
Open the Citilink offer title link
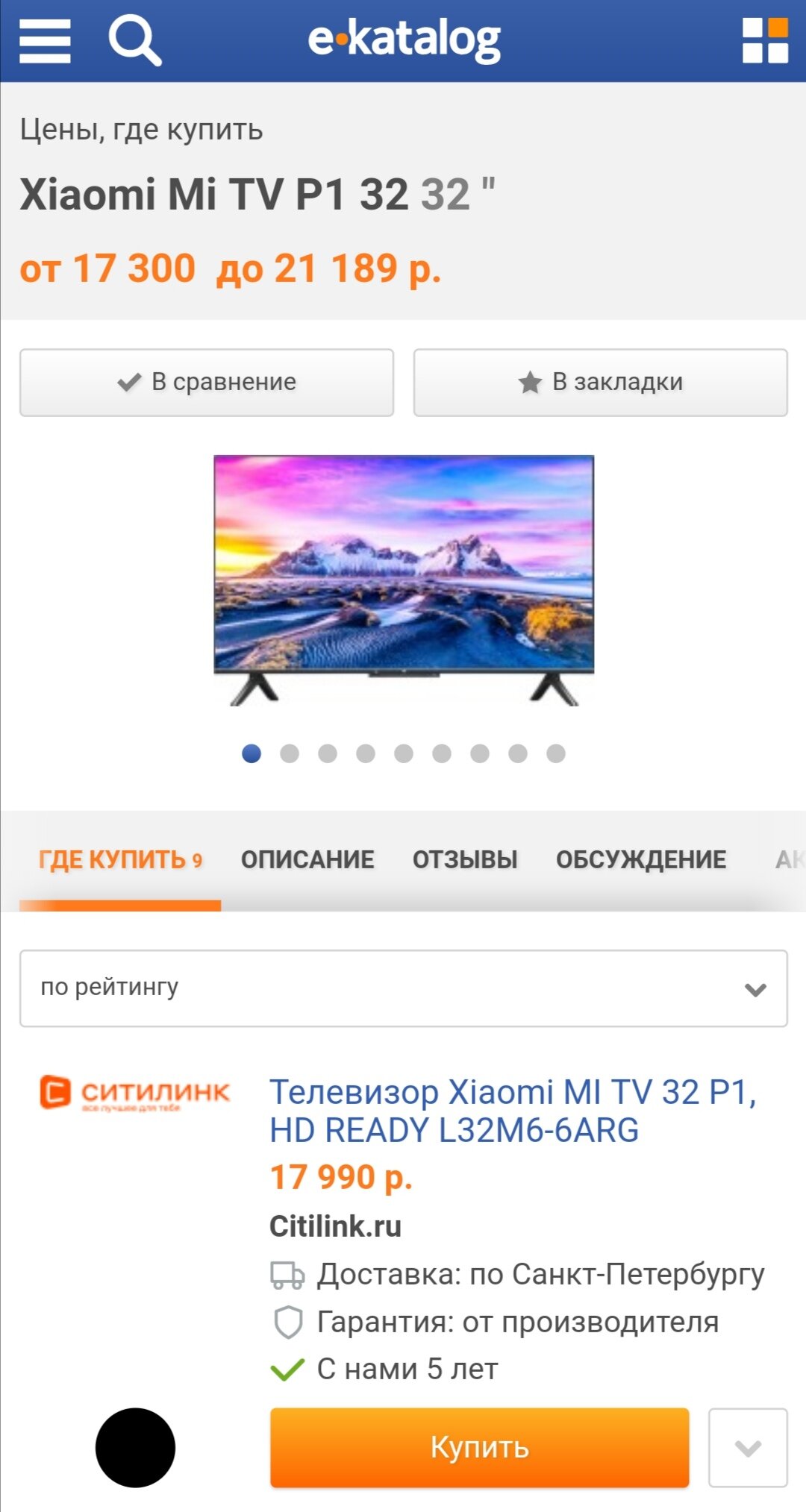pos(513,1111)
